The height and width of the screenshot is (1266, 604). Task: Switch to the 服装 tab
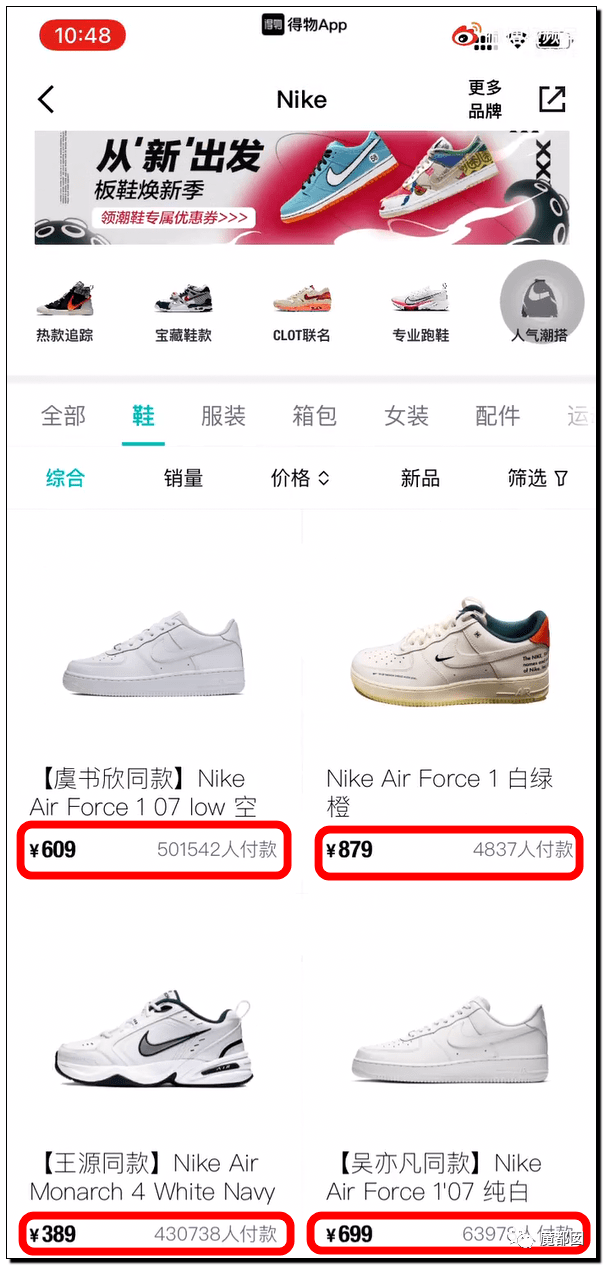223,416
